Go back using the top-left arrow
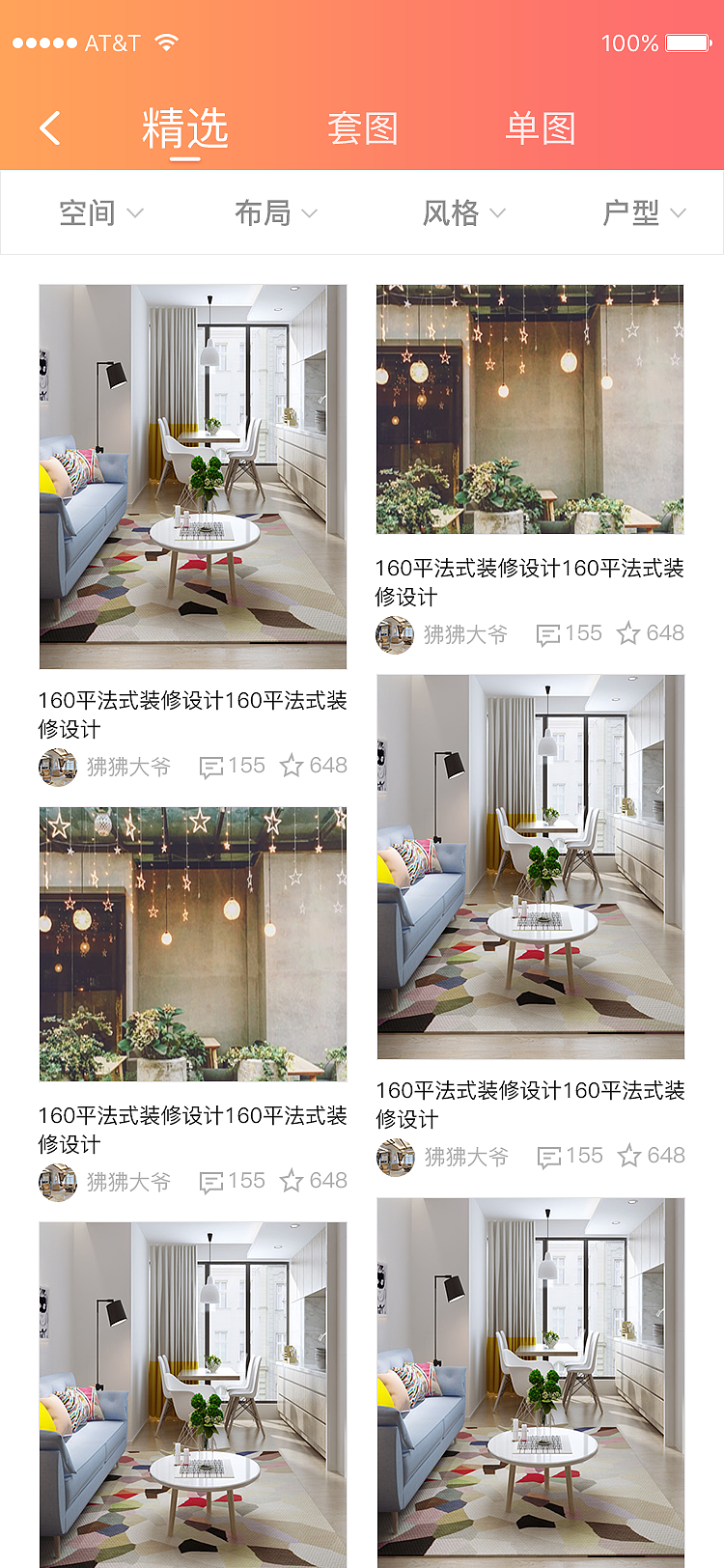The width and height of the screenshot is (724, 1568). [x=50, y=127]
